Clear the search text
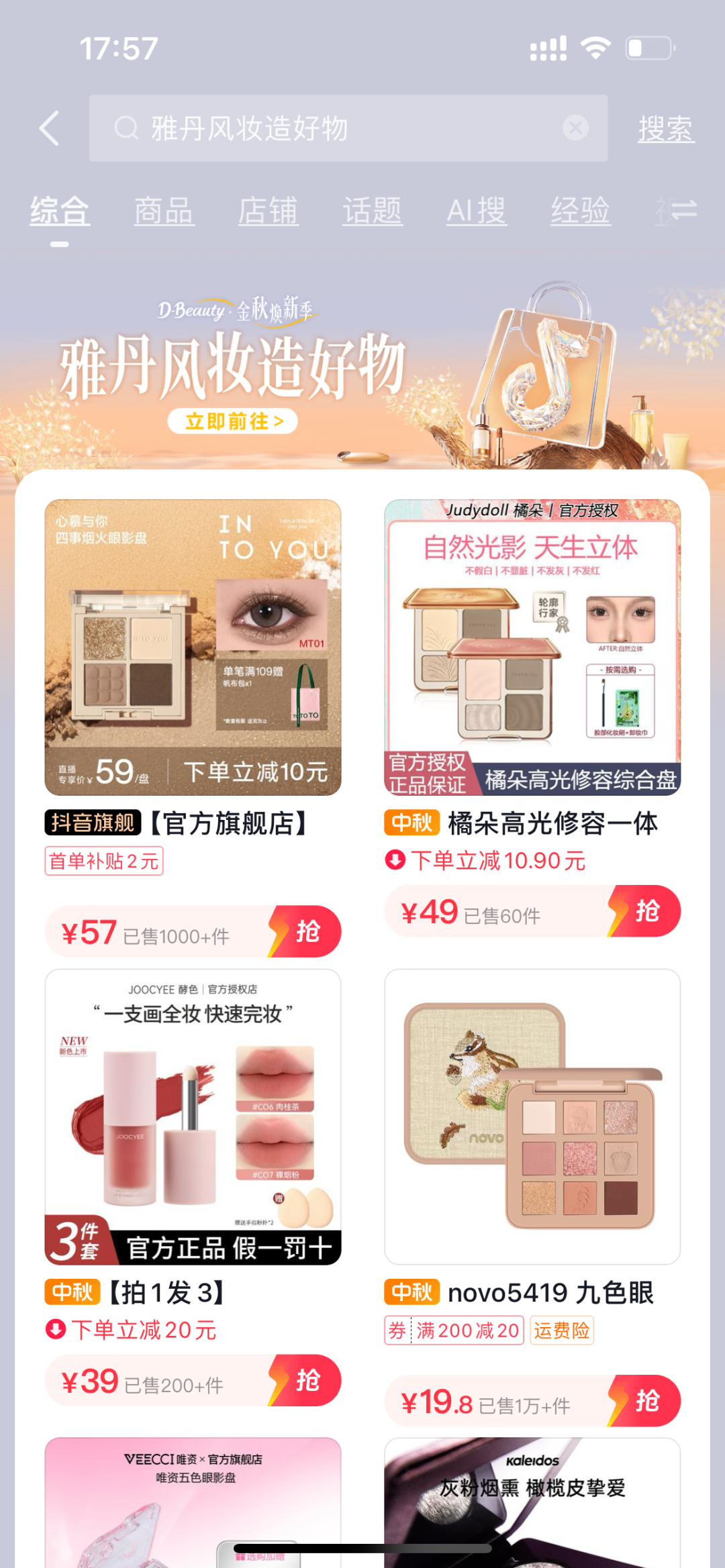Image resolution: width=725 pixels, height=1568 pixels. pyautogui.click(x=575, y=127)
